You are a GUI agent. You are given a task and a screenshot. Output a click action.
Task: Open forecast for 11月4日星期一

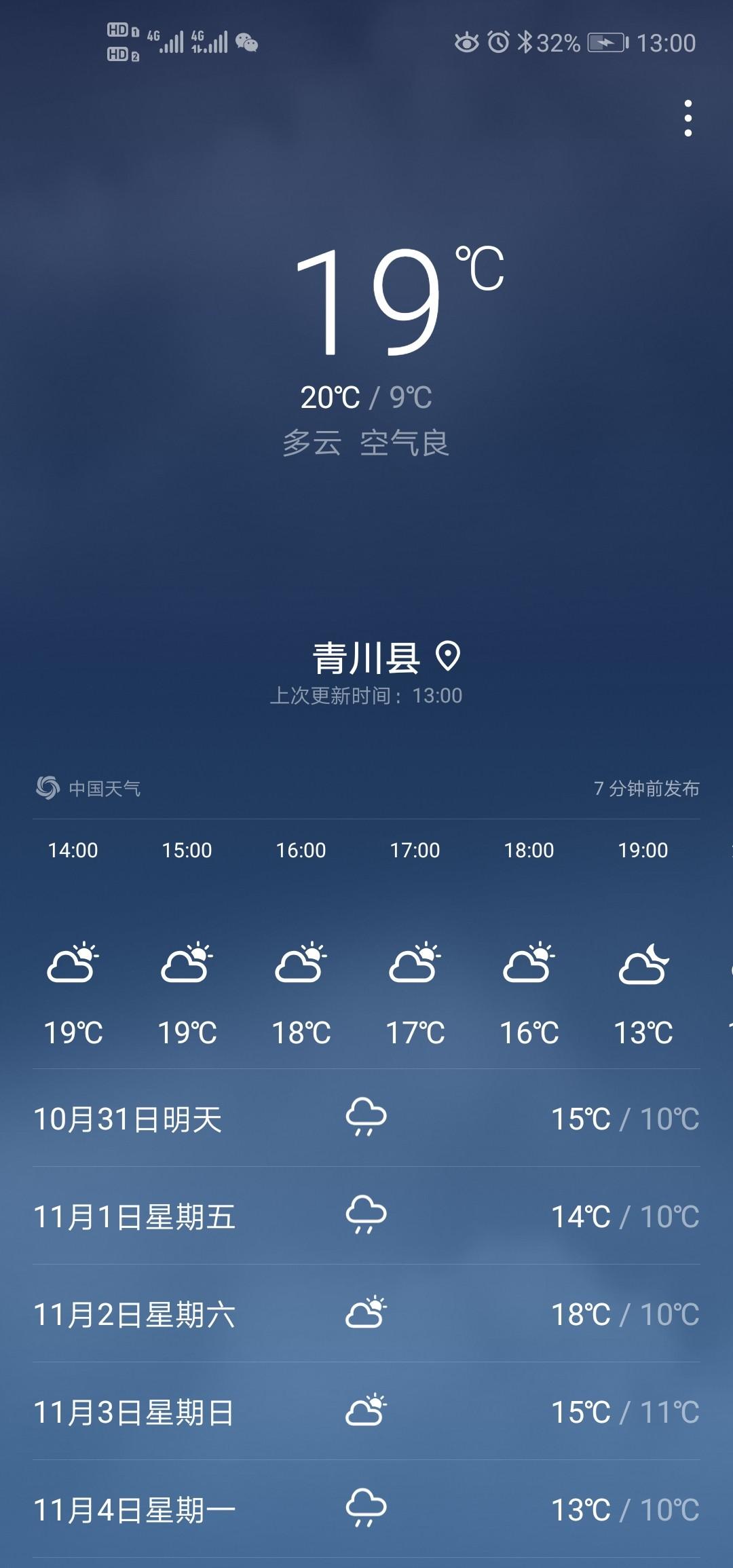tap(366, 1509)
